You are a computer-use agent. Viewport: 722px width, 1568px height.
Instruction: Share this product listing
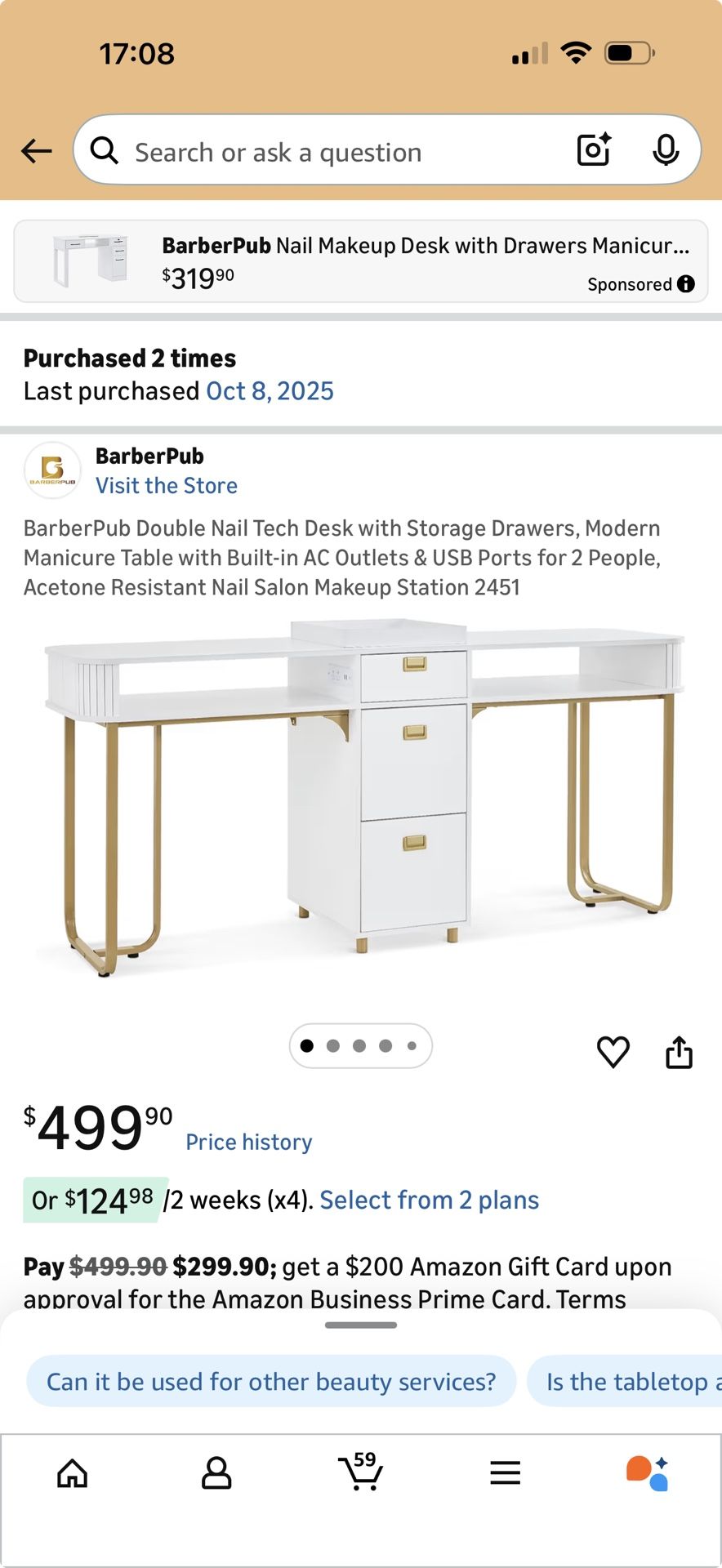point(679,1052)
